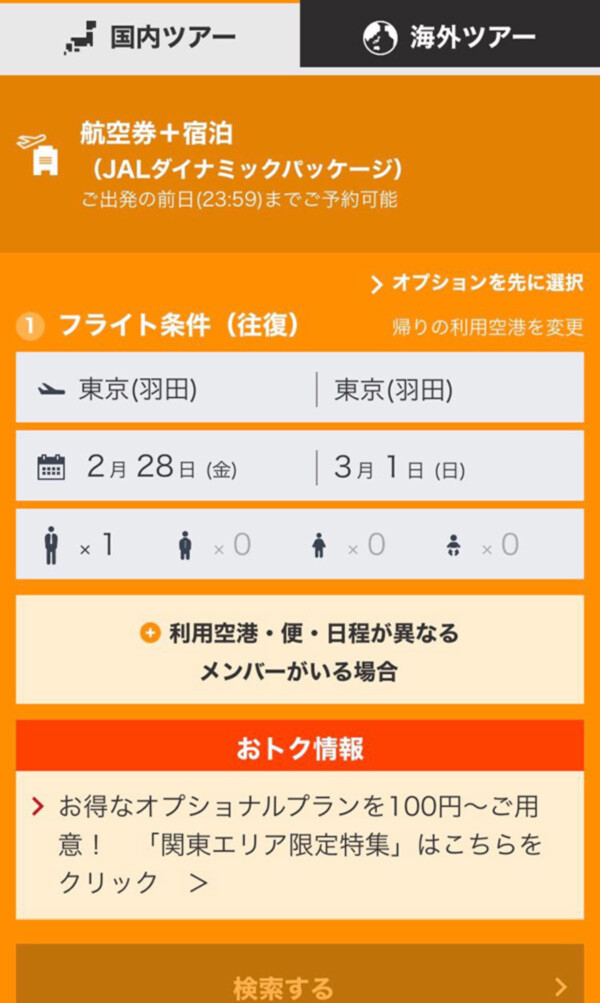Select the 国内ツアー tab

point(150,38)
